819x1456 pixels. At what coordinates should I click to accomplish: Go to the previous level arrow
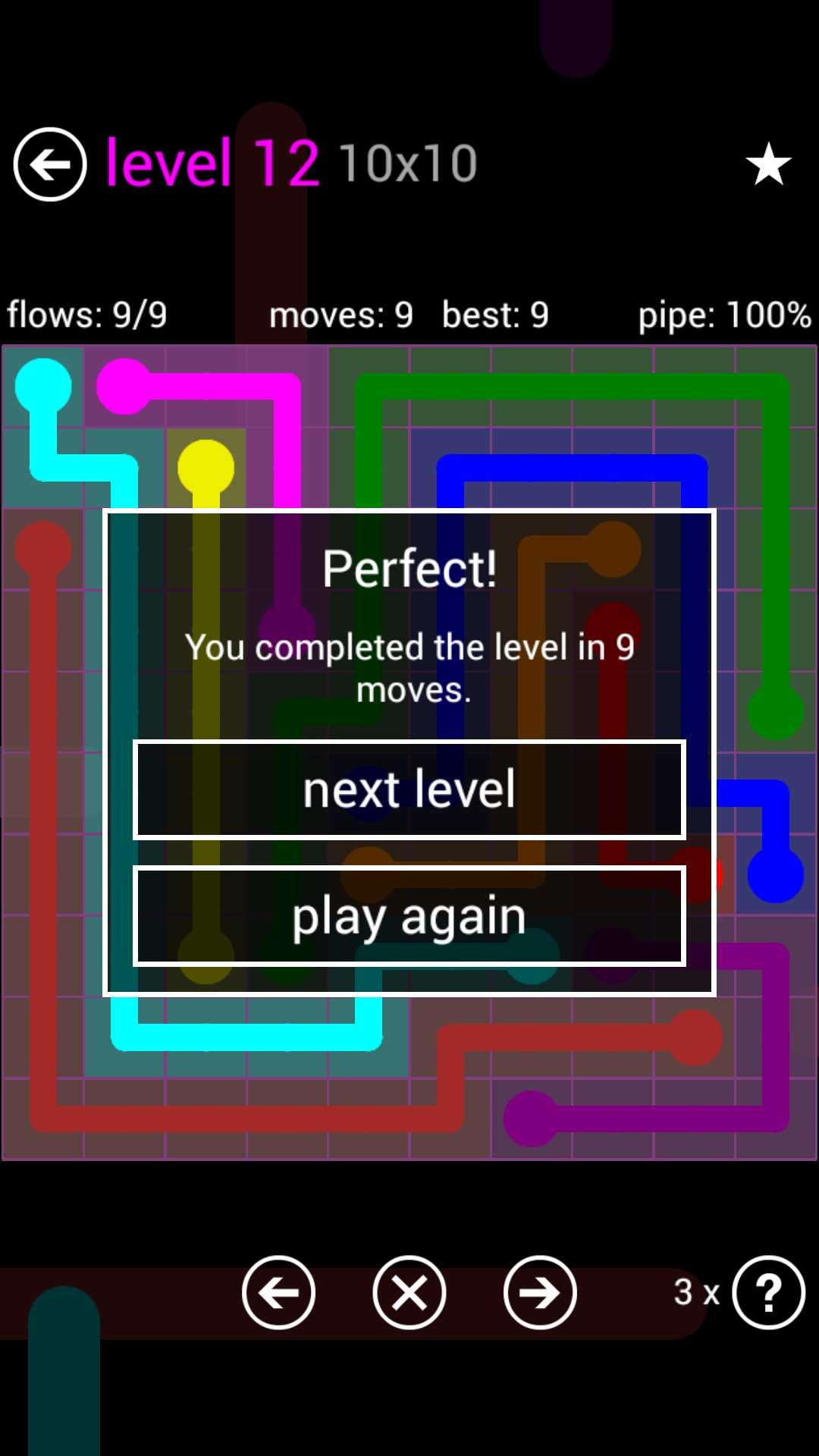tap(278, 1292)
